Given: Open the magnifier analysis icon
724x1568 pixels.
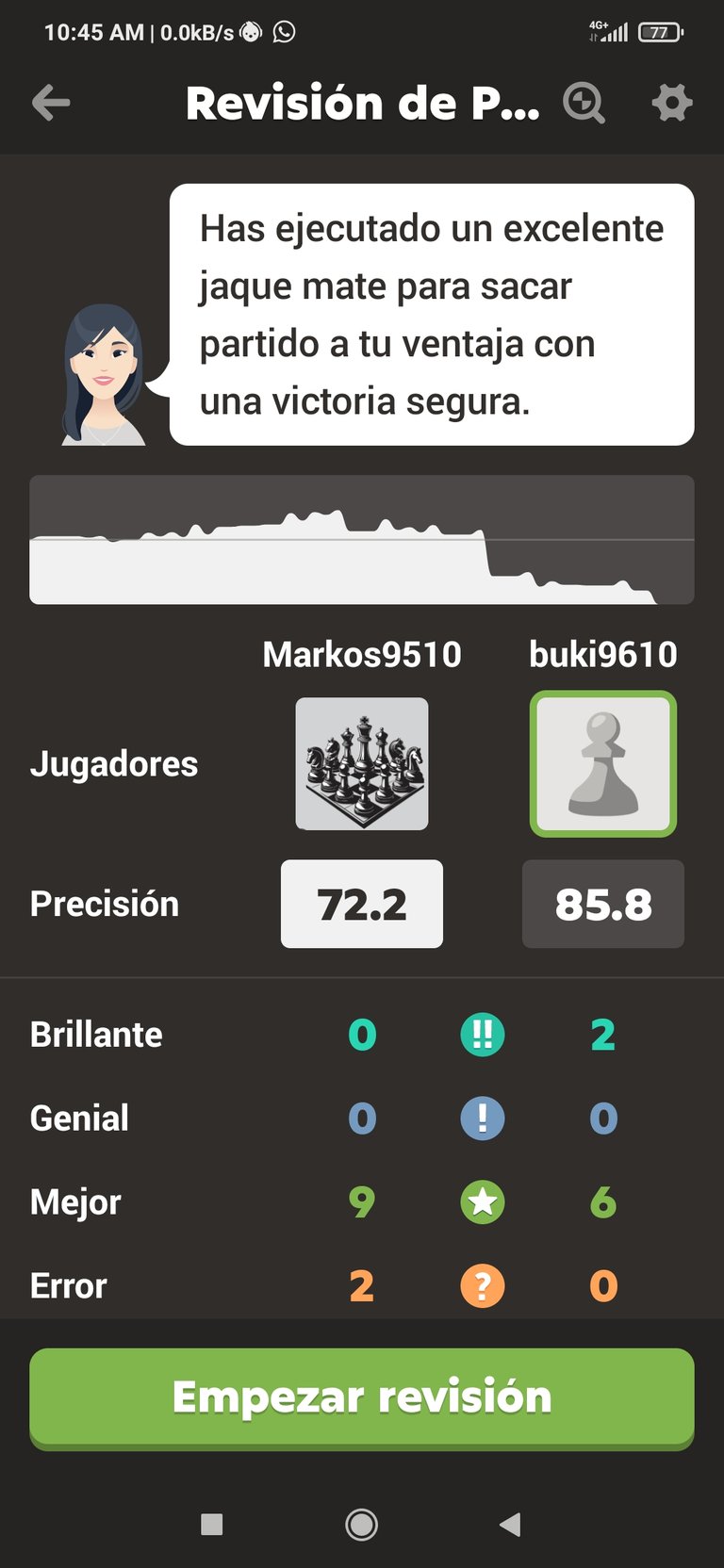Looking at the screenshot, I should pyautogui.click(x=584, y=103).
